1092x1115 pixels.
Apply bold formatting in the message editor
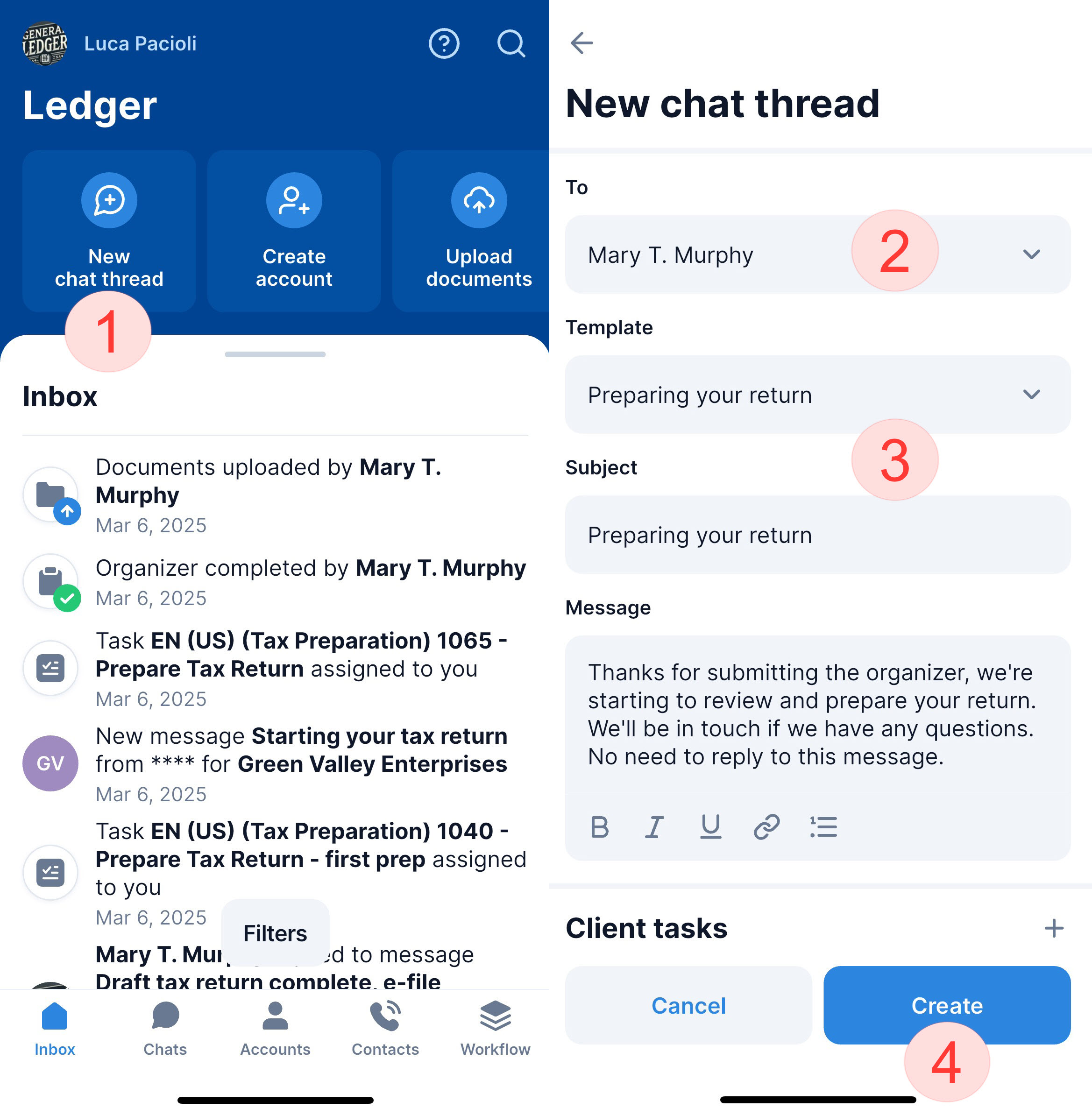599,826
